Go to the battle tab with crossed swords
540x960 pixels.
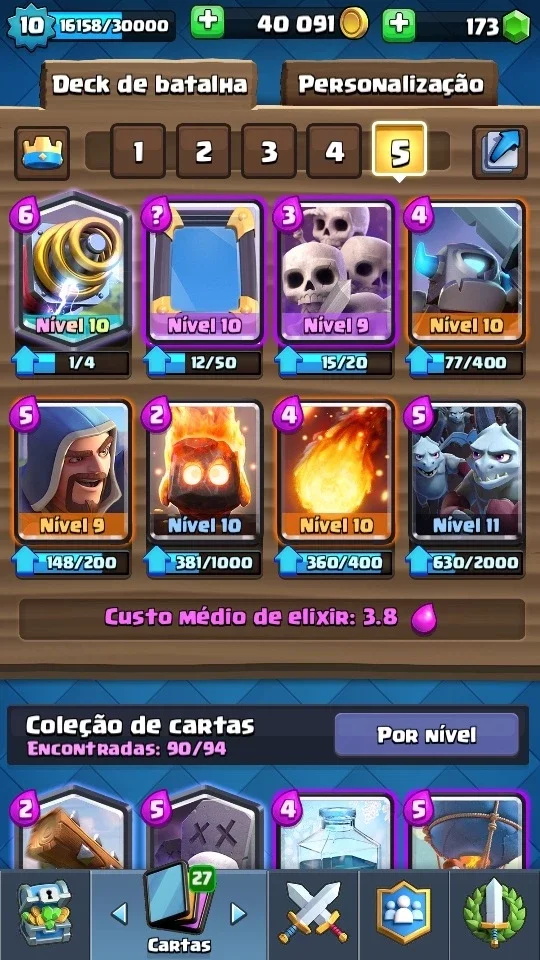point(313,913)
